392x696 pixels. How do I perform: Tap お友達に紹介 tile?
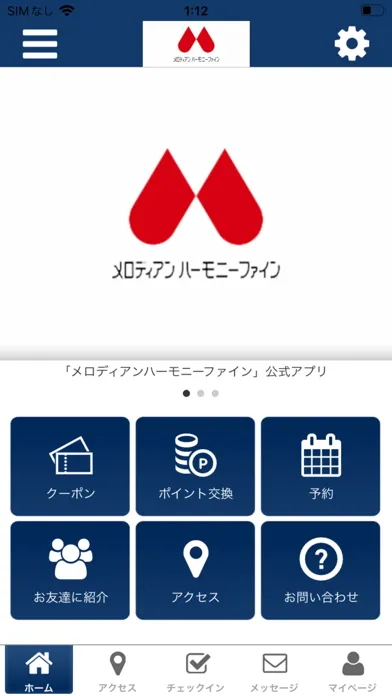point(70,570)
